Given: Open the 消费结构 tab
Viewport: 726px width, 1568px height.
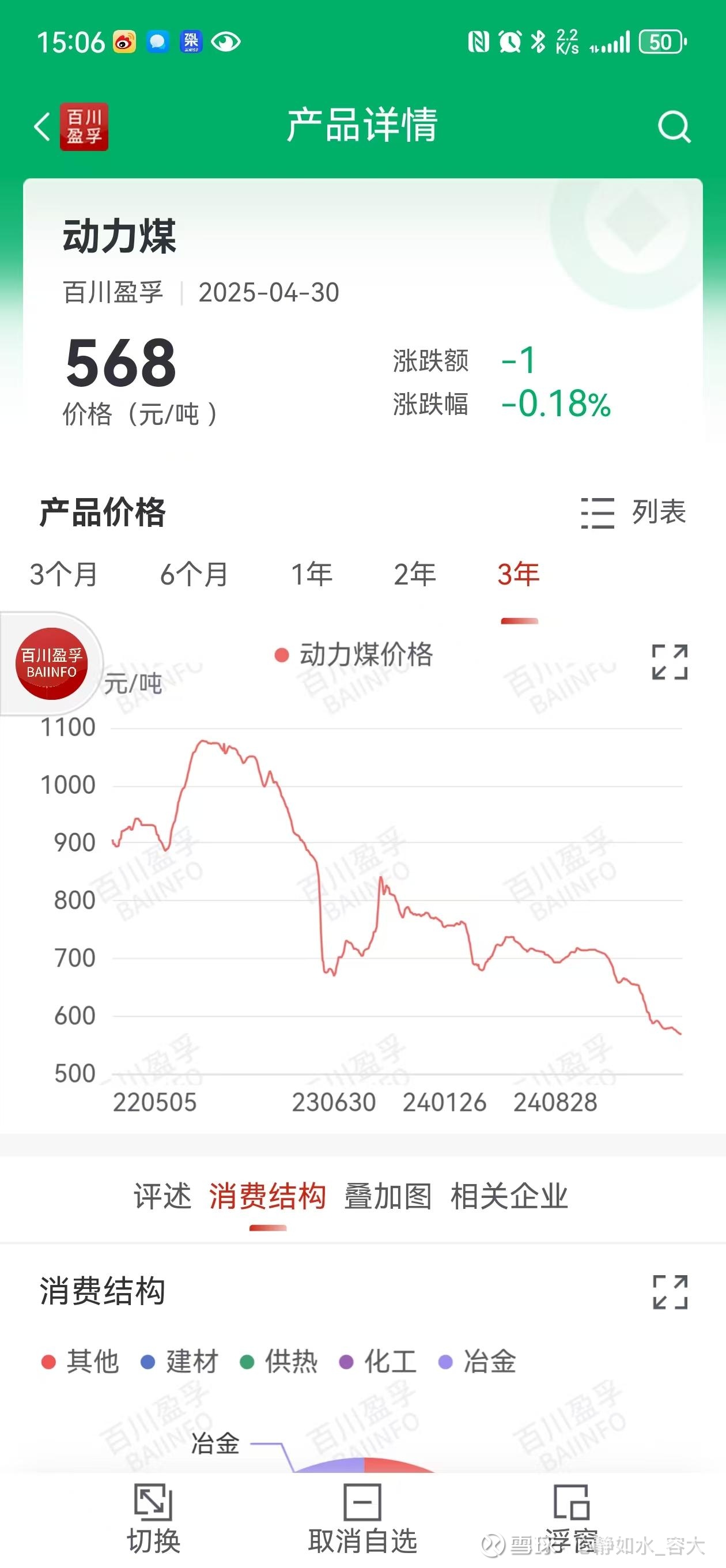Looking at the screenshot, I should (267, 1196).
